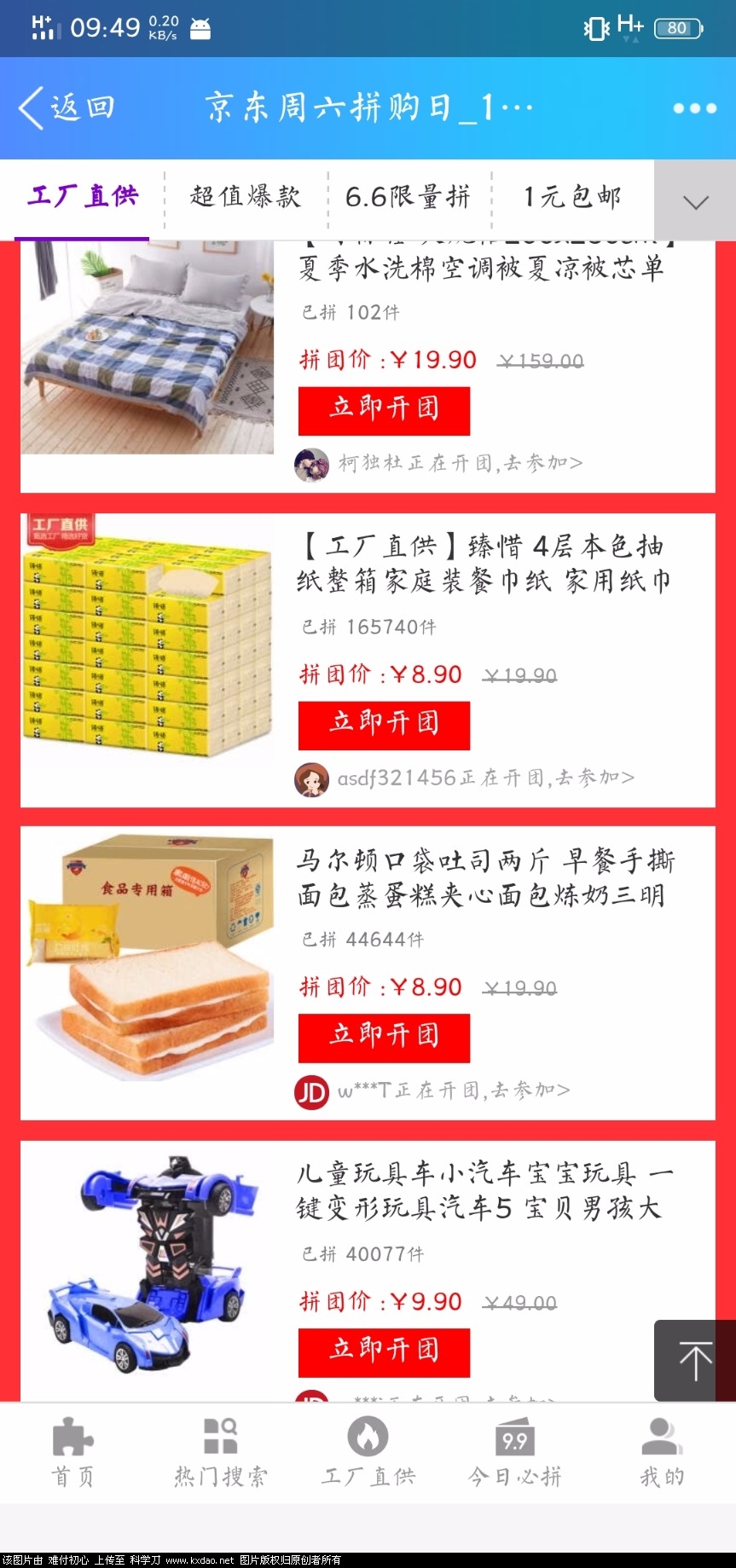The image size is (736, 1568).
Task: Join w***T's ongoing group
Action: (452, 1091)
